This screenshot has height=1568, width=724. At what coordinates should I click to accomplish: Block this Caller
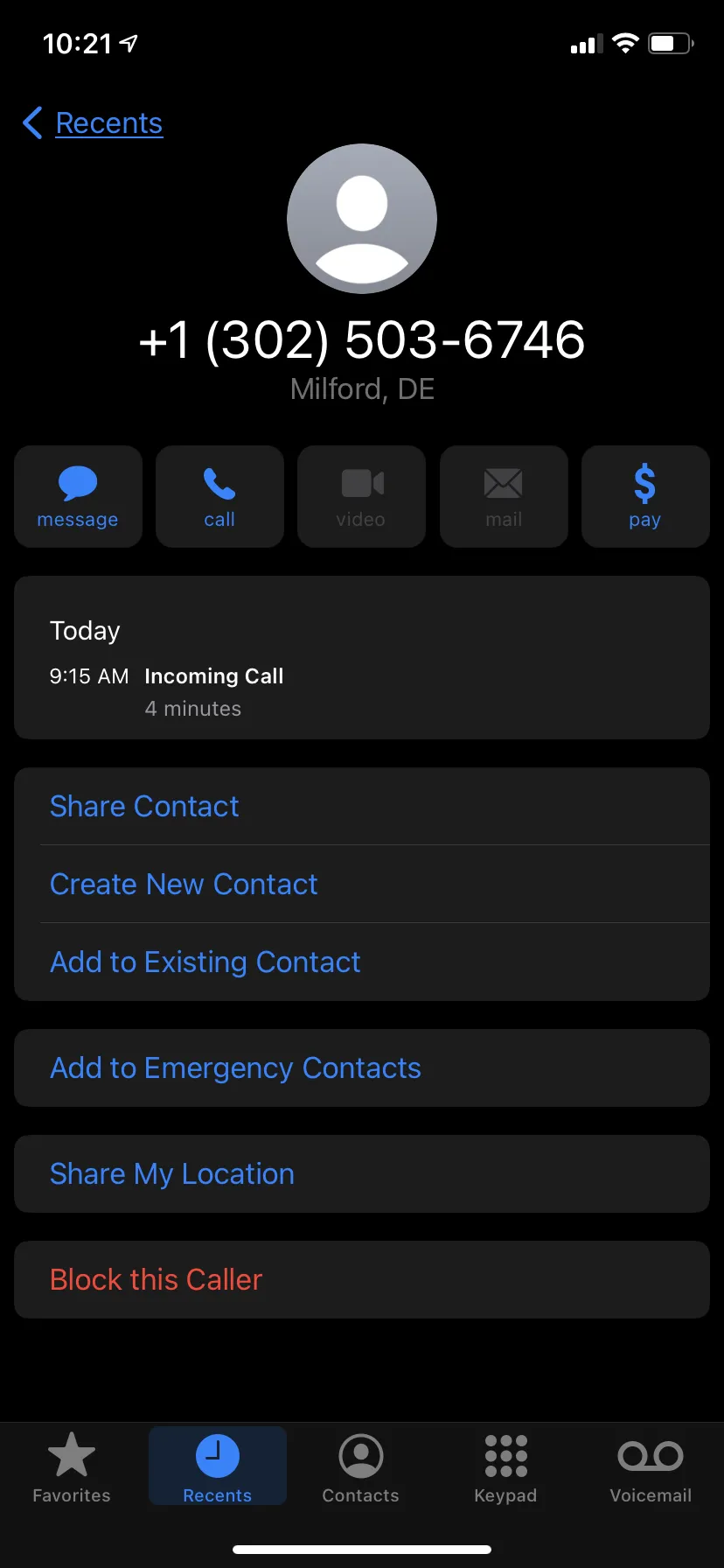(x=362, y=1279)
